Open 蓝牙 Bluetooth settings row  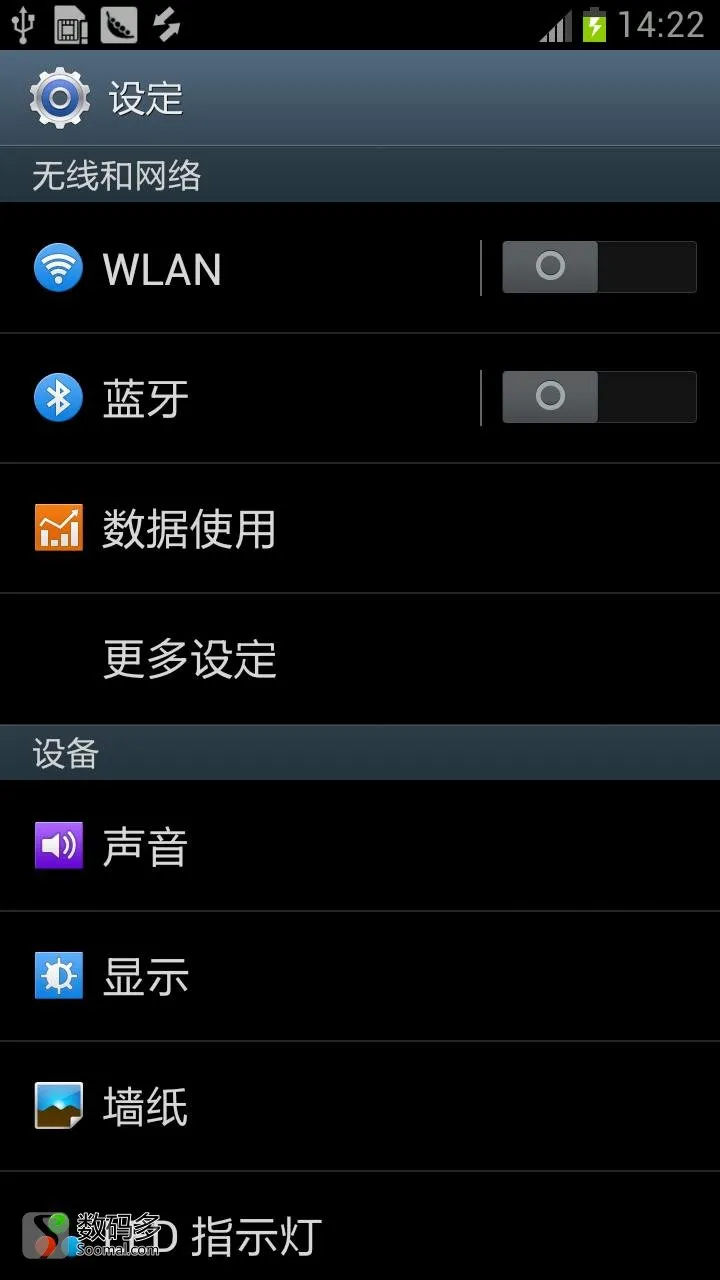240,398
